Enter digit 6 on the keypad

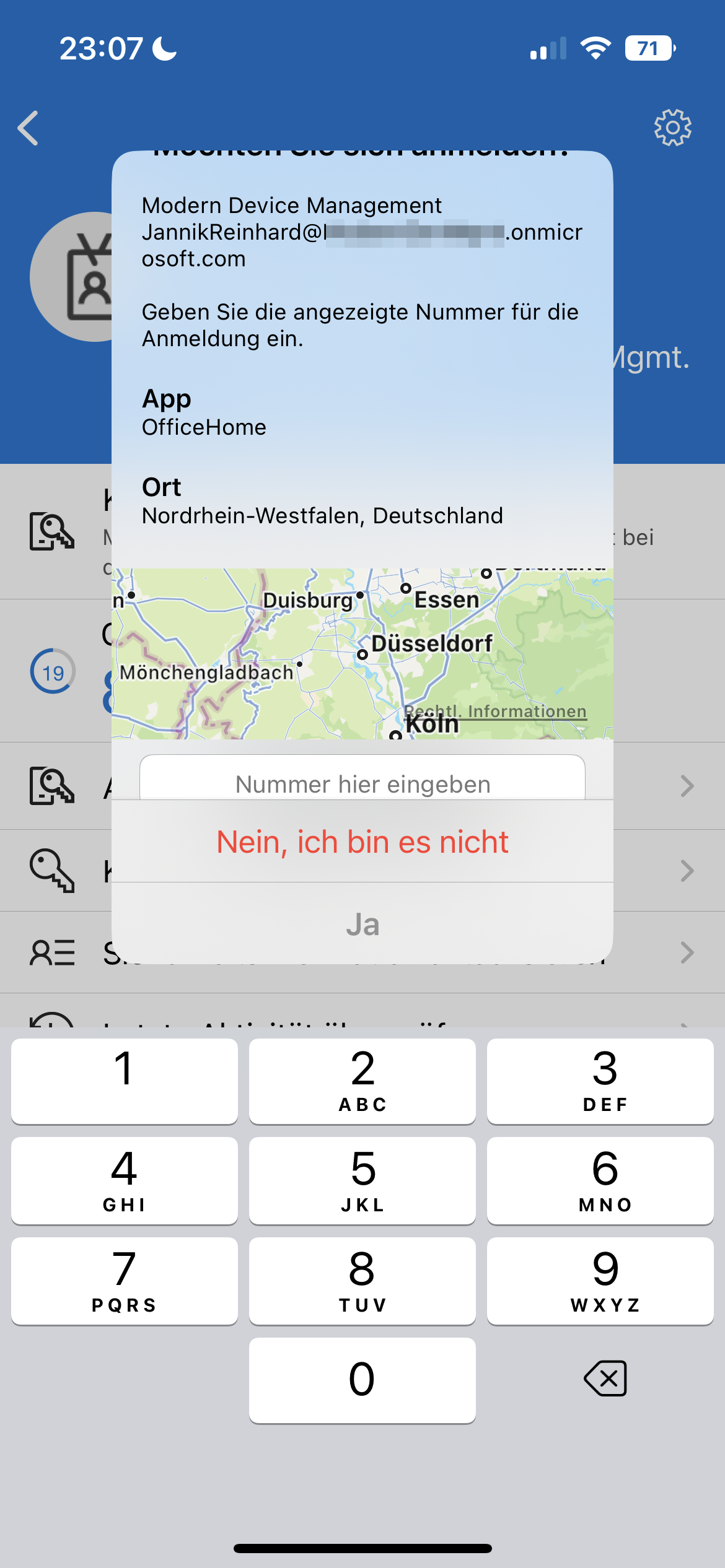pyautogui.click(x=600, y=1180)
